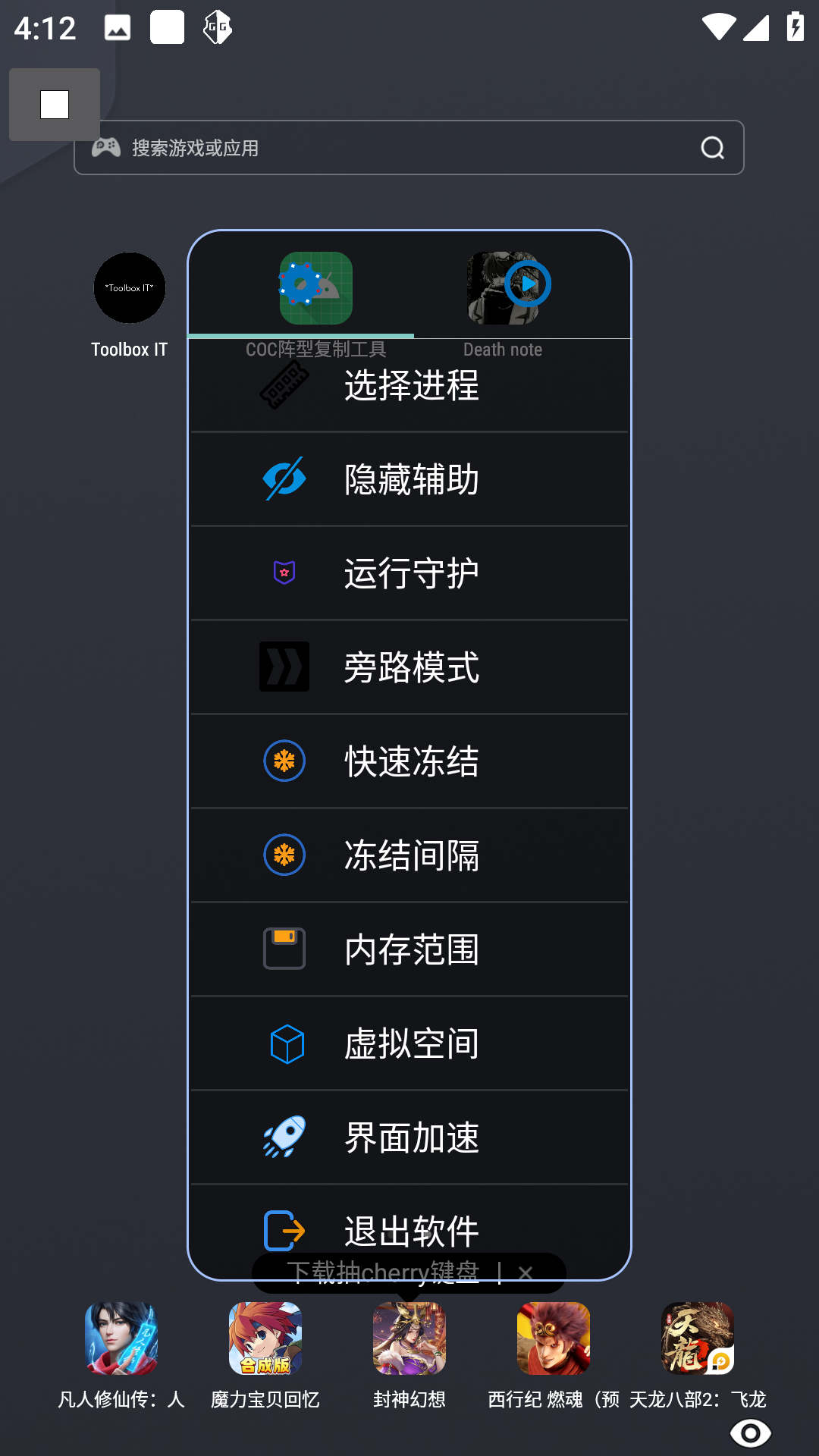This screenshot has width=819, height=1456.
Task: Expand the 内存范围 memory range options
Action: coord(409,949)
